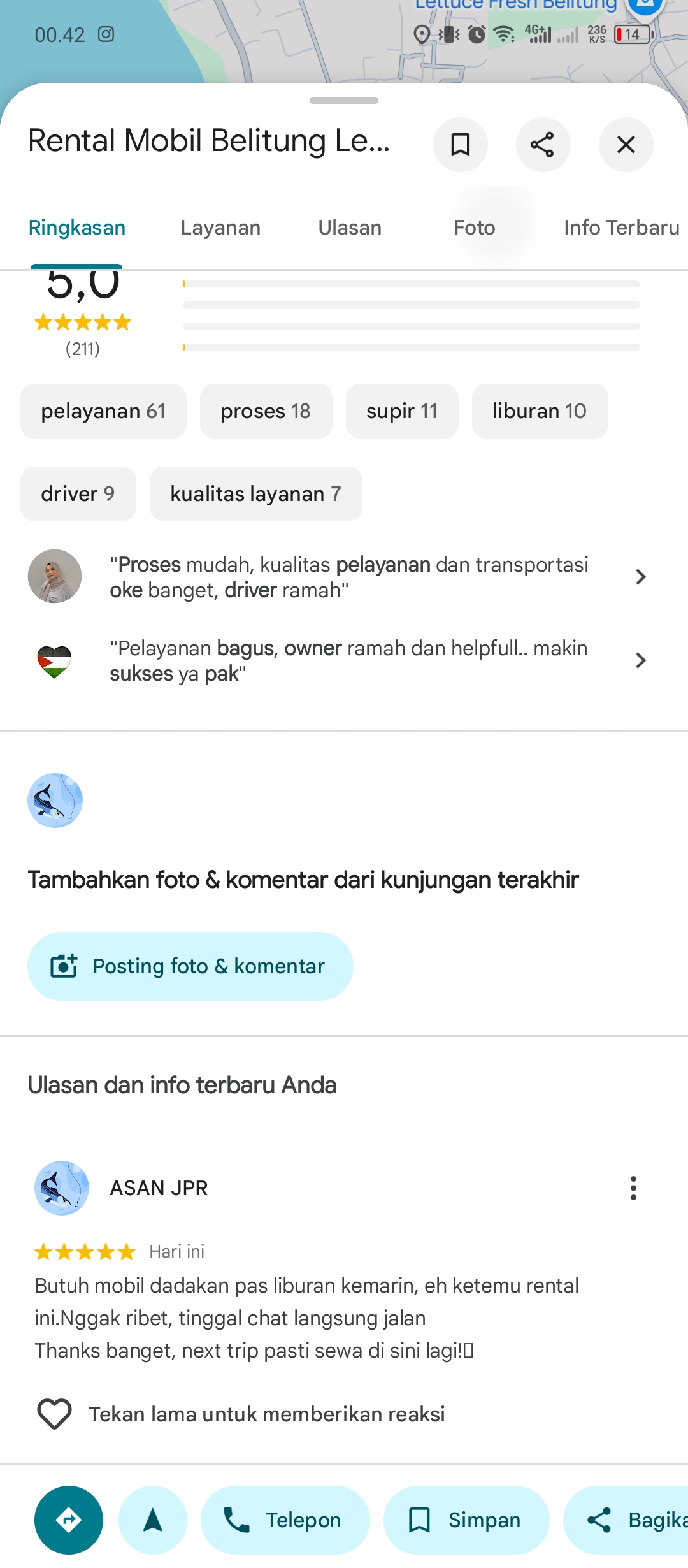Close the place details sheet

click(x=626, y=145)
